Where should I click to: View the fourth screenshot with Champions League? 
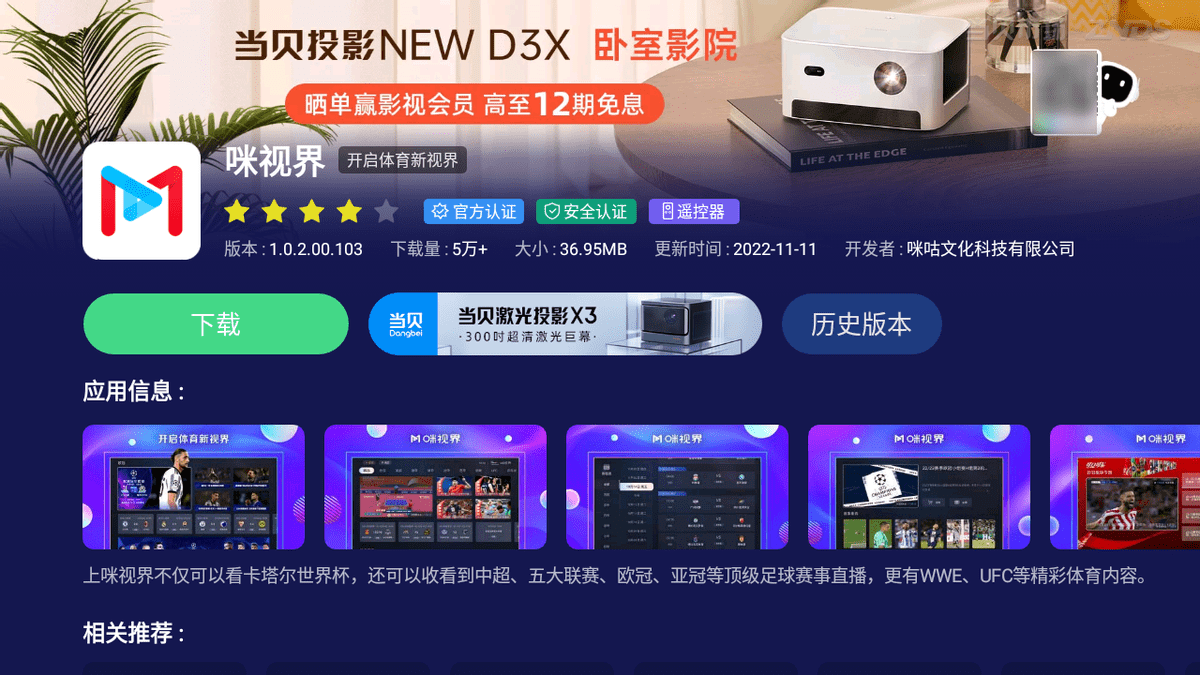[x=919, y=487]
